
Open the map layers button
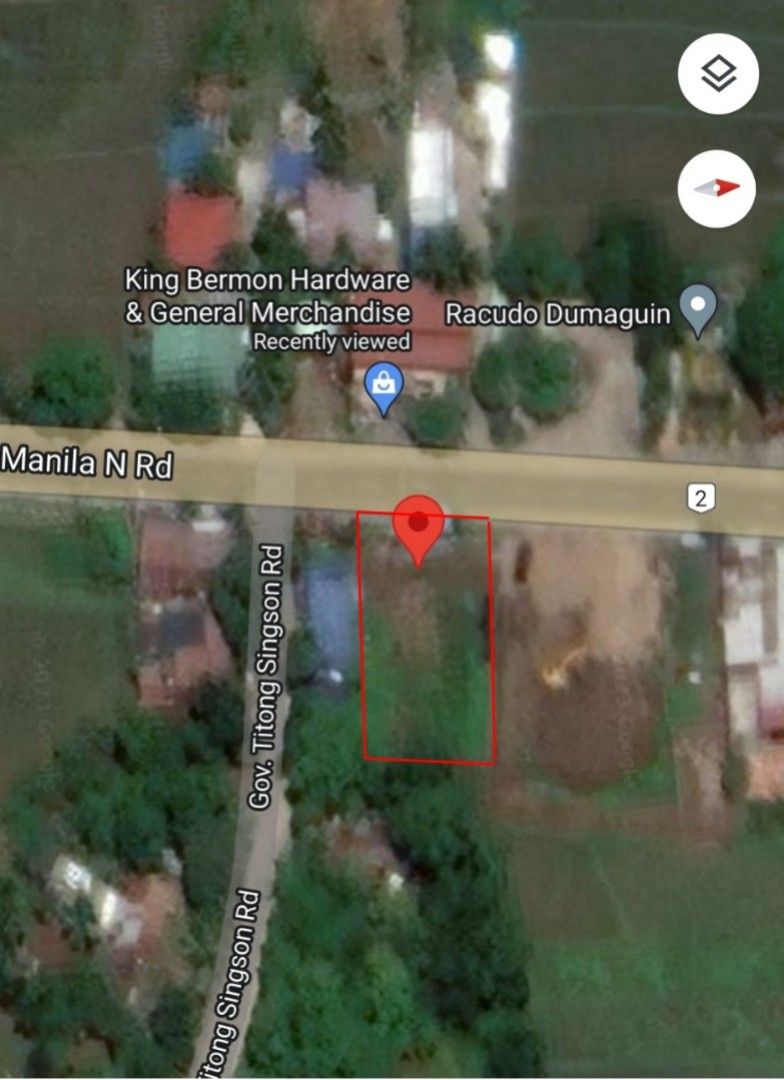[x=717, y=74]
